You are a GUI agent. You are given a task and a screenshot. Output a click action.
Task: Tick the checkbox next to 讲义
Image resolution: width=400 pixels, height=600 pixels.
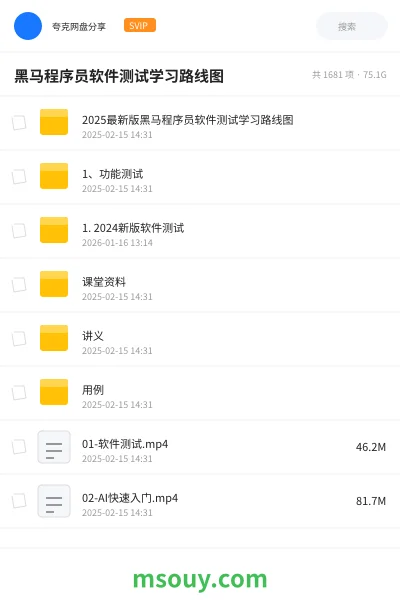19,339
